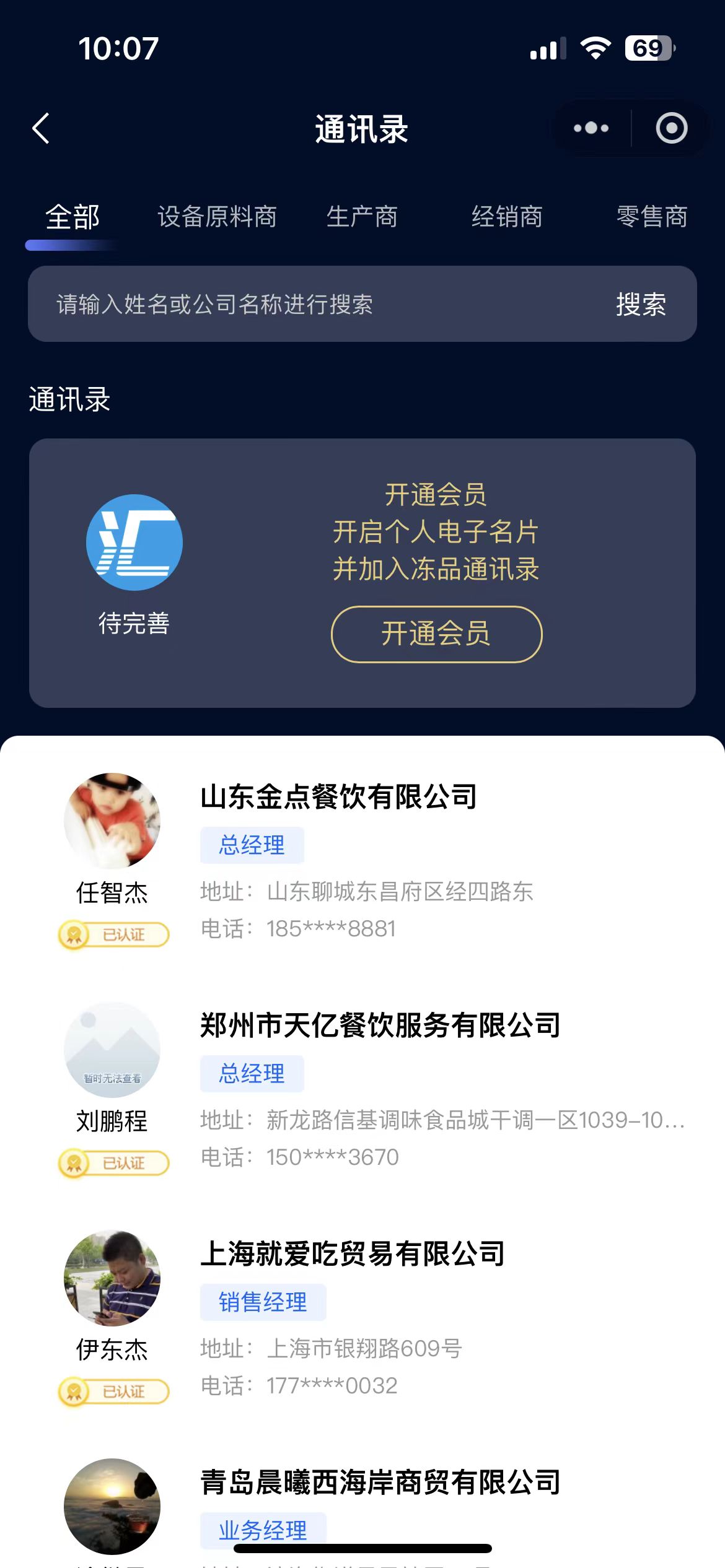Image resolution: width=725 pixels, height=1568 pixels.
Task: Tap the 搜索 button
Action: click(x=641, y=304)
